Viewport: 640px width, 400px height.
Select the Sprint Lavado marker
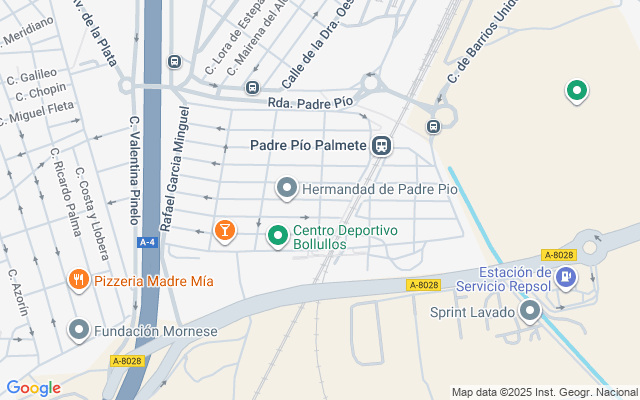point(530,312)
